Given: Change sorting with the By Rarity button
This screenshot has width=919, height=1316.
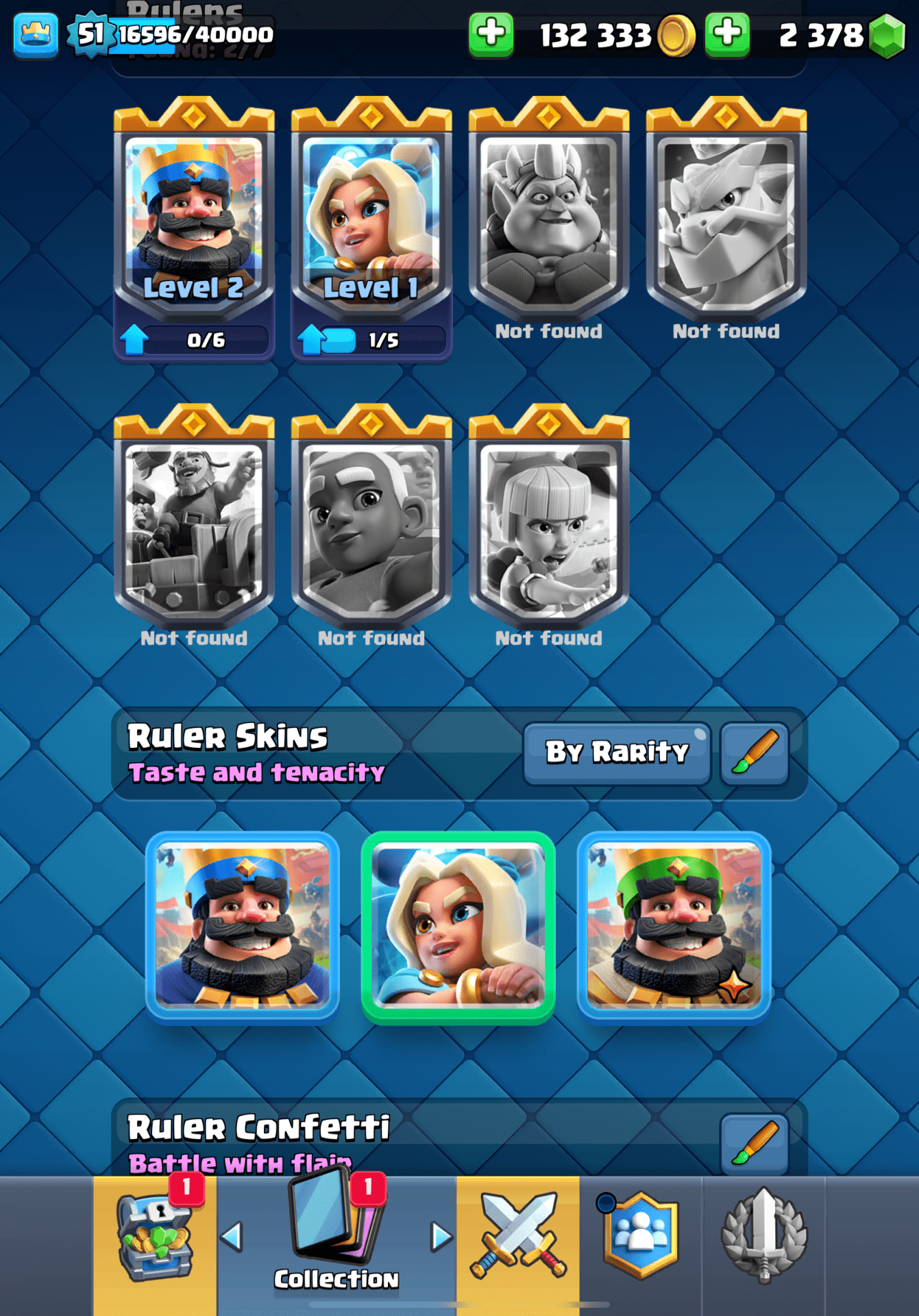Looking at the screenshot, I should 617,753.
